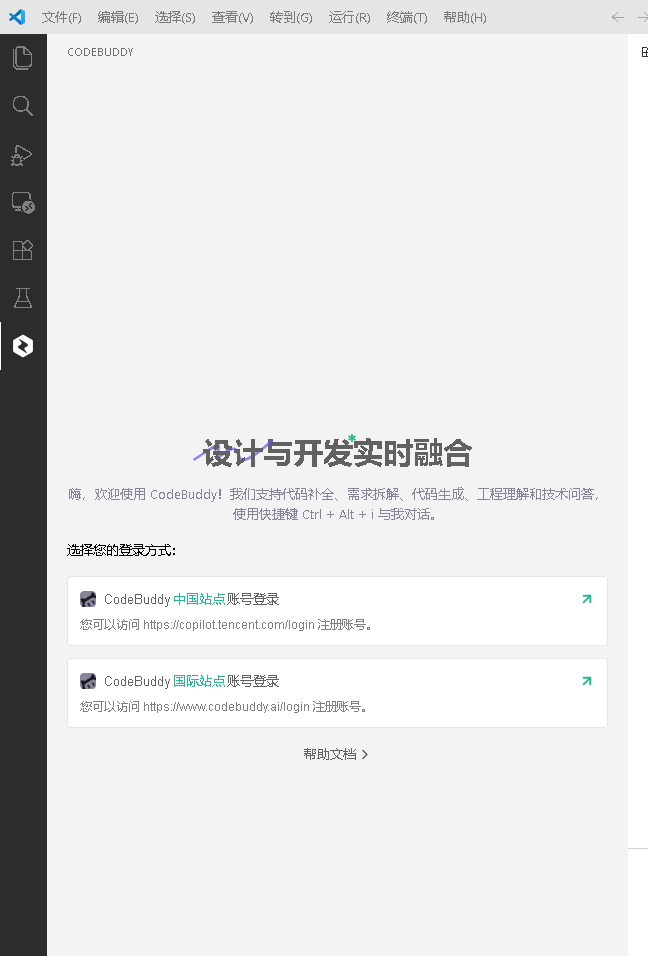Open the Search view in the sidebar

22,106
